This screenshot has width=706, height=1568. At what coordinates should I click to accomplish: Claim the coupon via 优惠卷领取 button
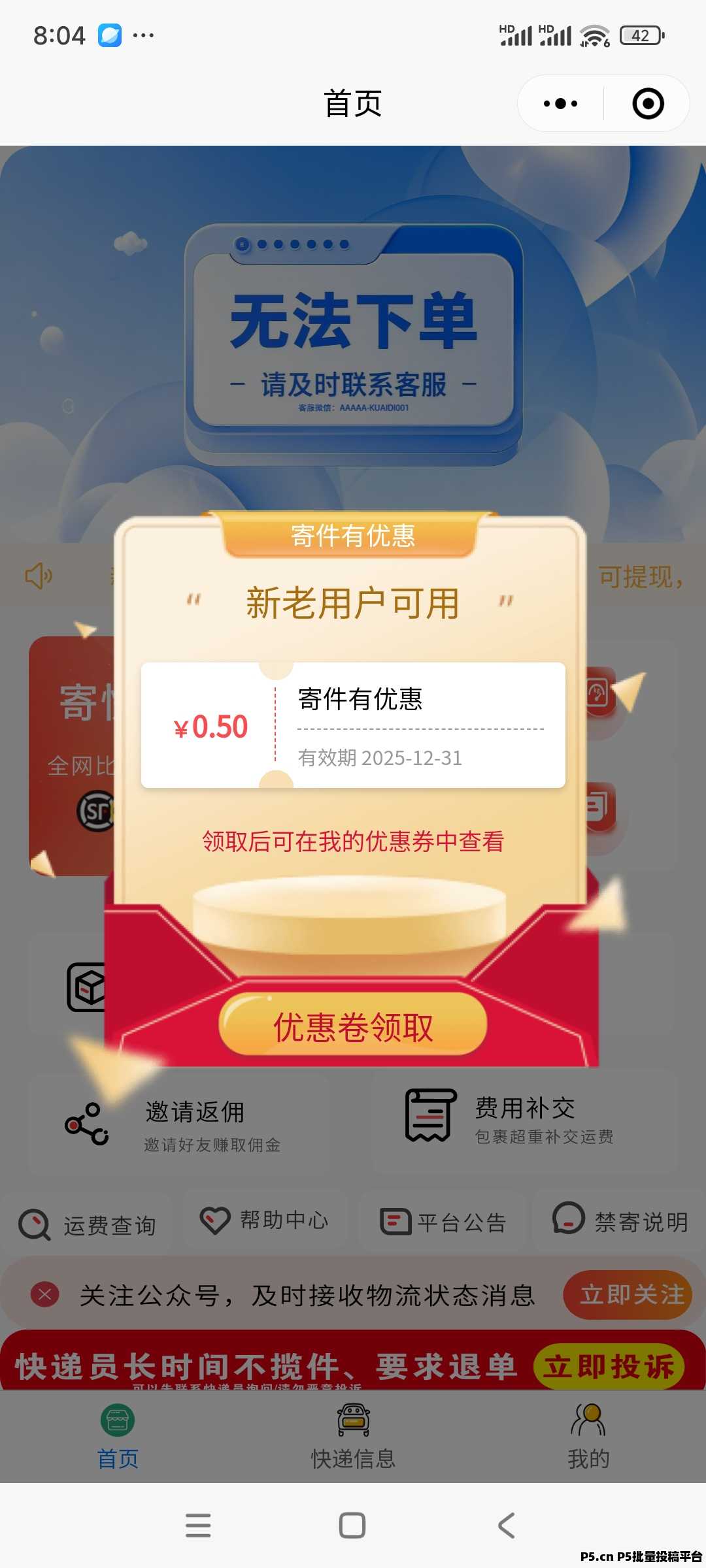click(x=353, y=1026)
